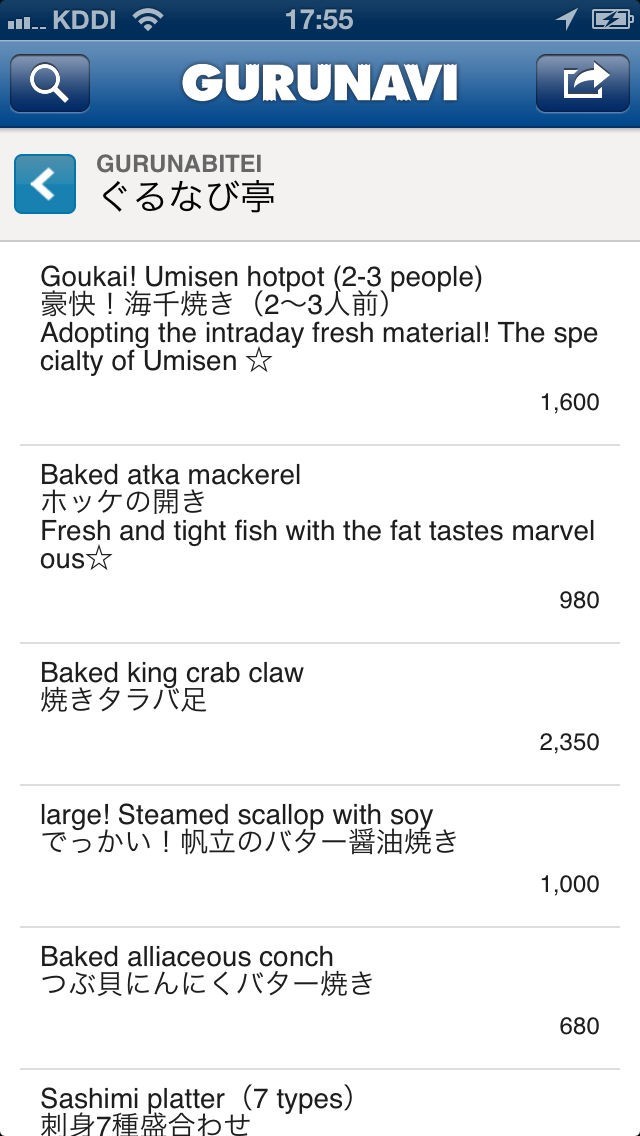Viewport: 640px width, 1136px height.
Task: Go back using the blue arrow button
Action: pyautogui.click(x=45, y=184)
